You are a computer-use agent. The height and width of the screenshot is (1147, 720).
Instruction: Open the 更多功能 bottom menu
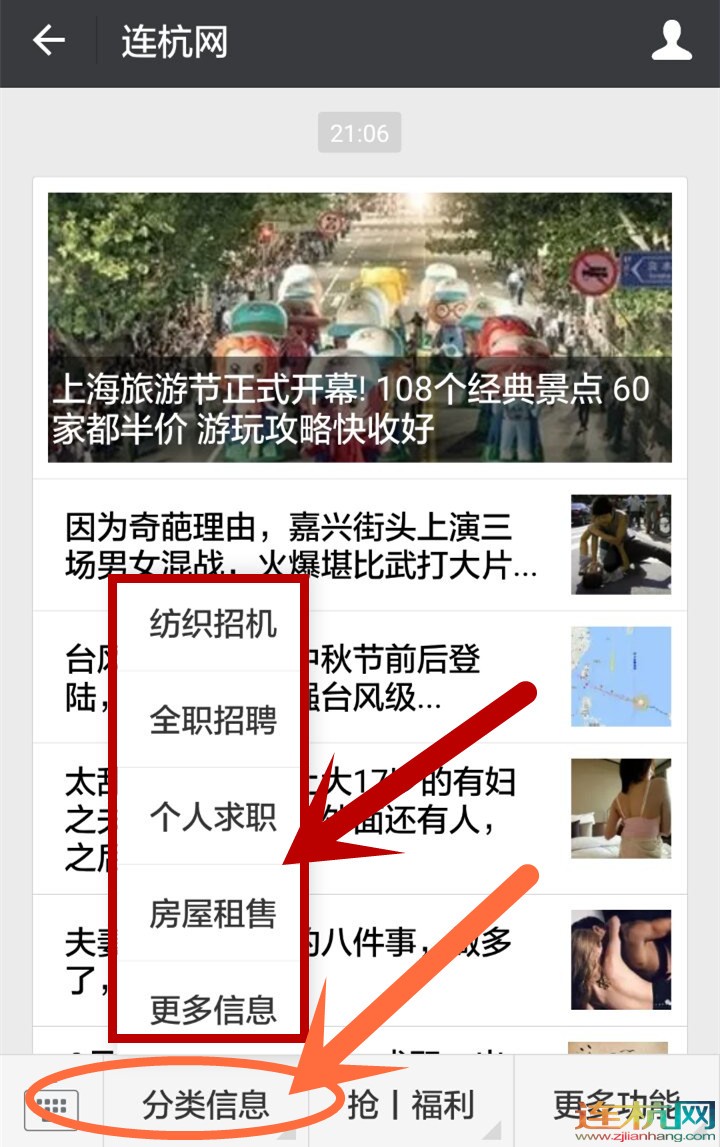click(x=615, y=1105)
